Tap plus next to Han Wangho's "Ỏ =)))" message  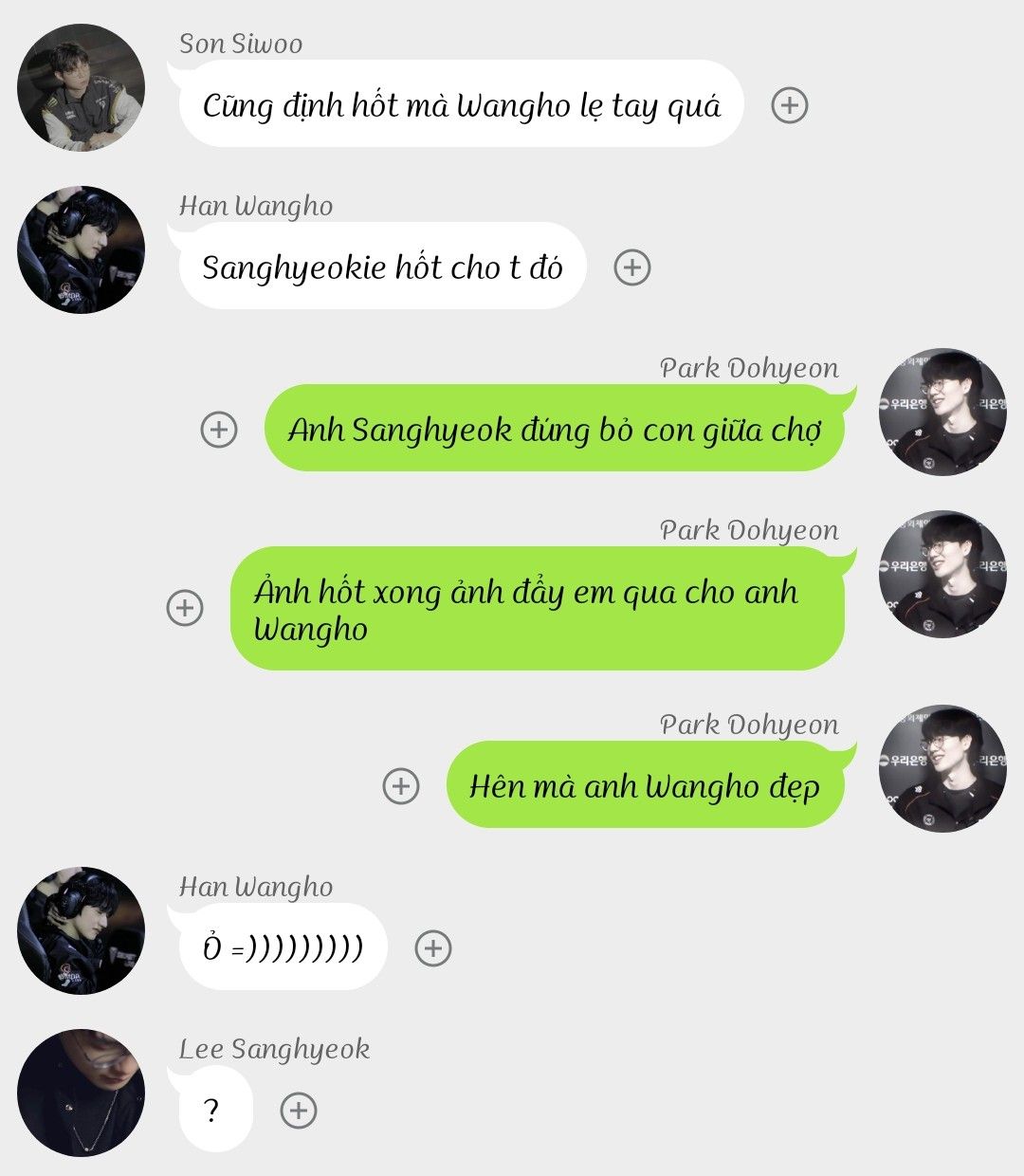click(x=433, y=947)
